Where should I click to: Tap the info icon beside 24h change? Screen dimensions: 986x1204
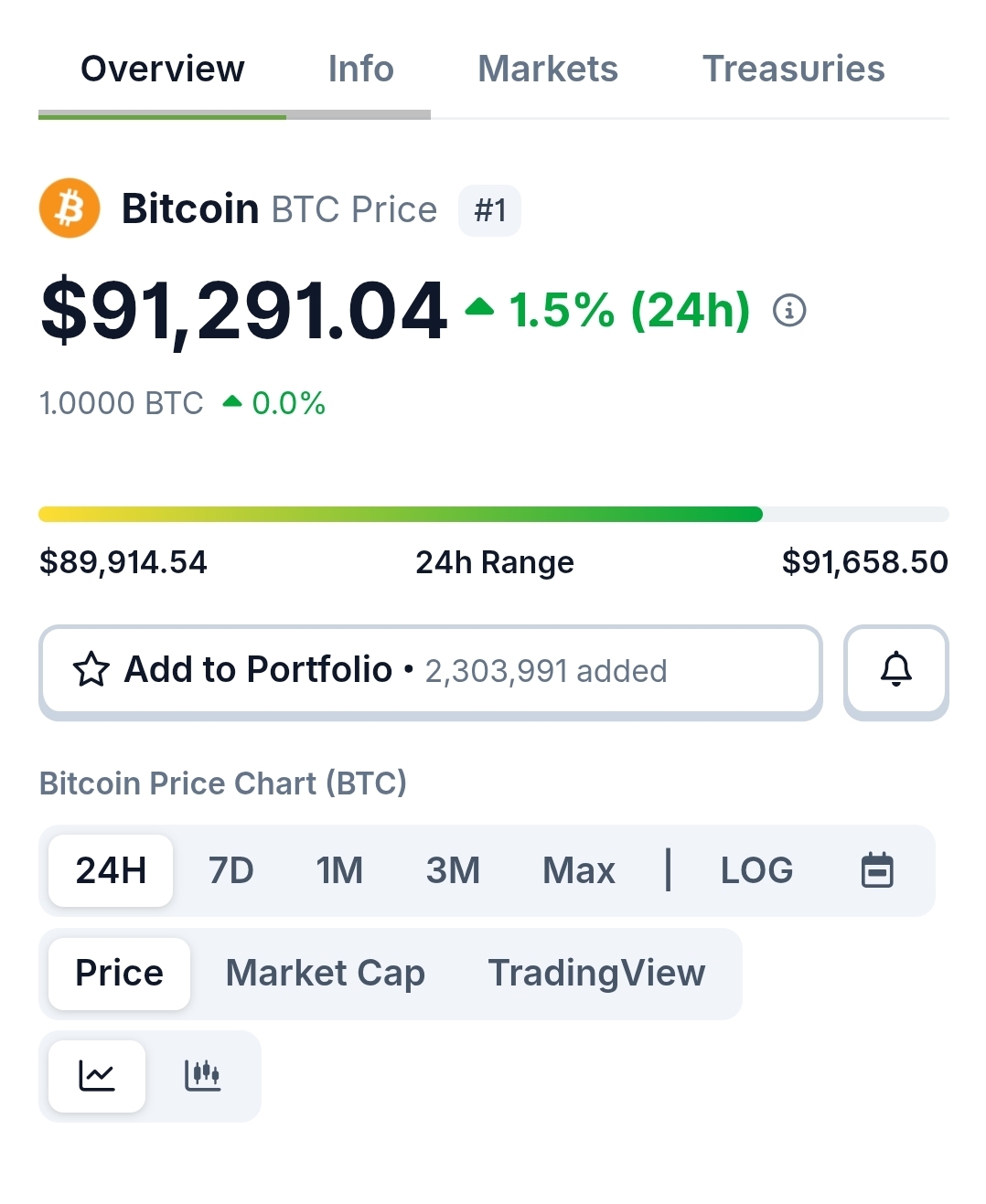[789, 311]
